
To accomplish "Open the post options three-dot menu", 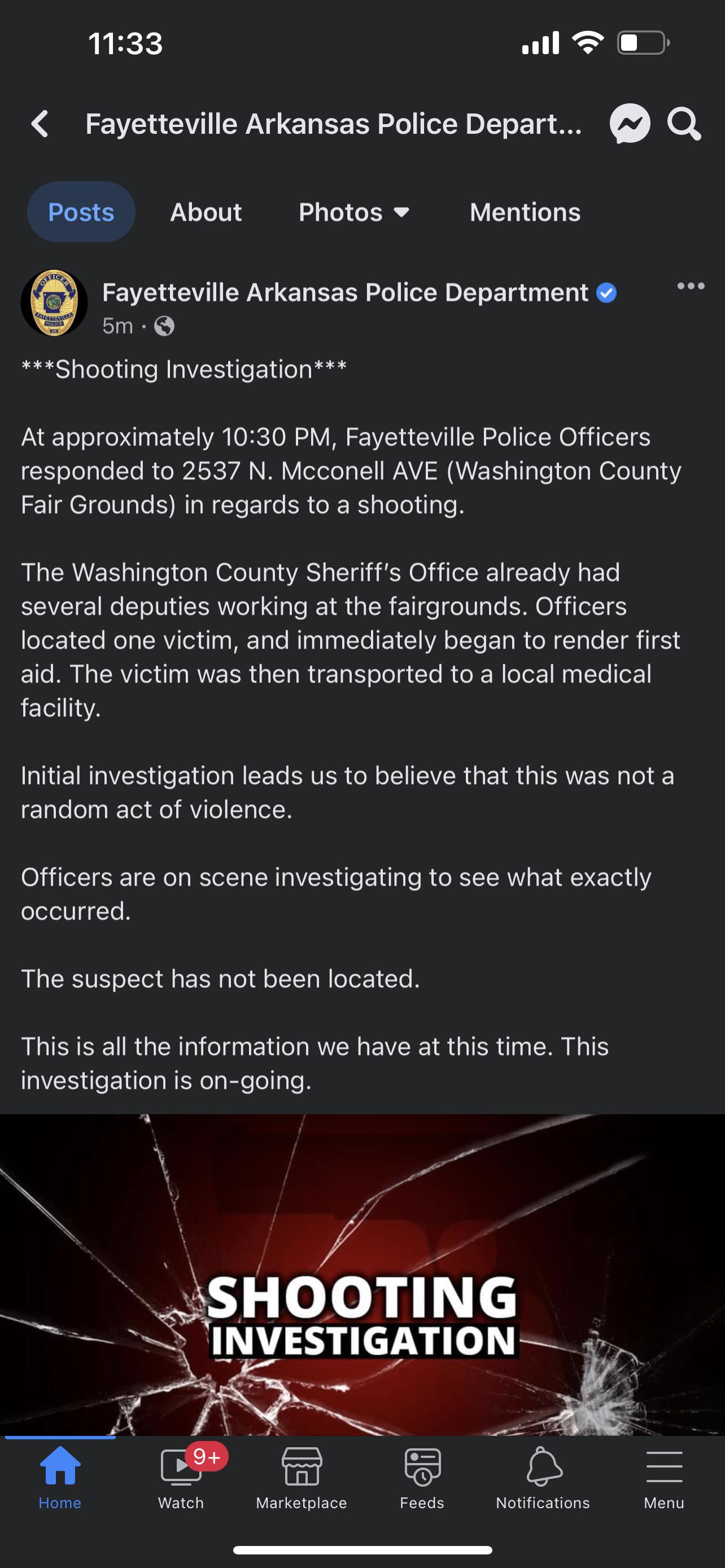I will 689,286.
